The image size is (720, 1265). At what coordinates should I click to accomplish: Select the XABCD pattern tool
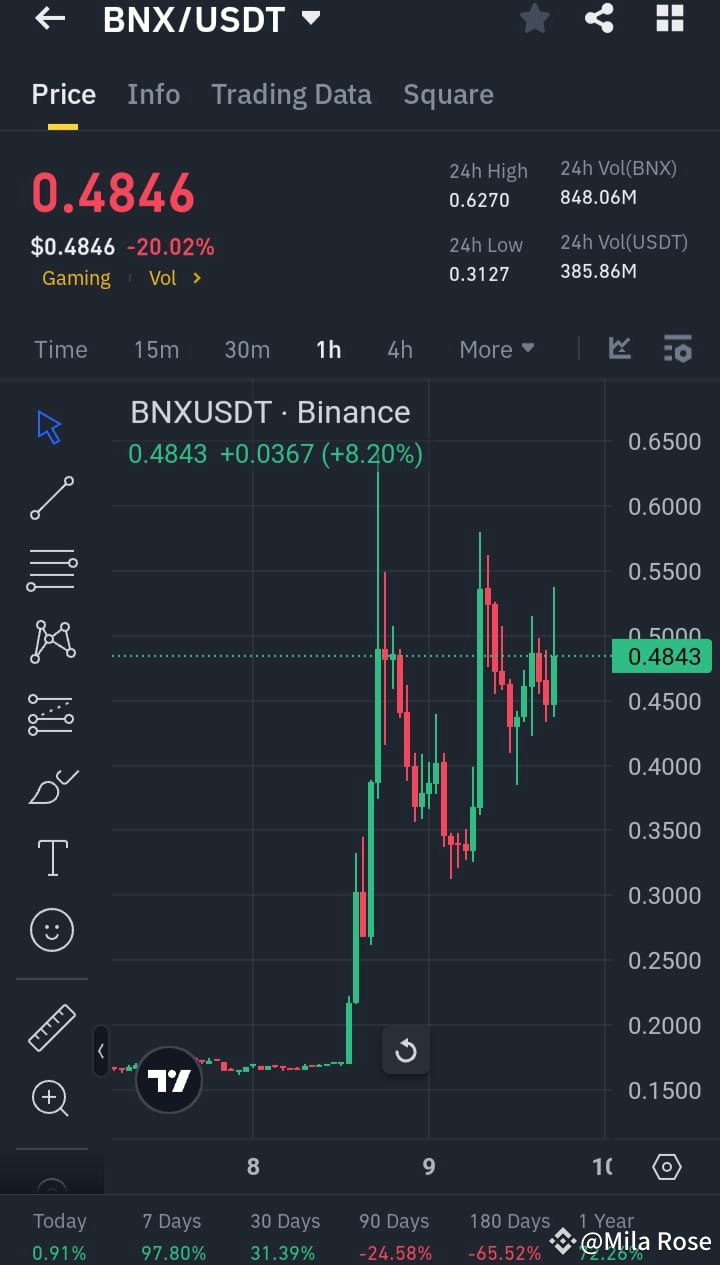[51, 641]
